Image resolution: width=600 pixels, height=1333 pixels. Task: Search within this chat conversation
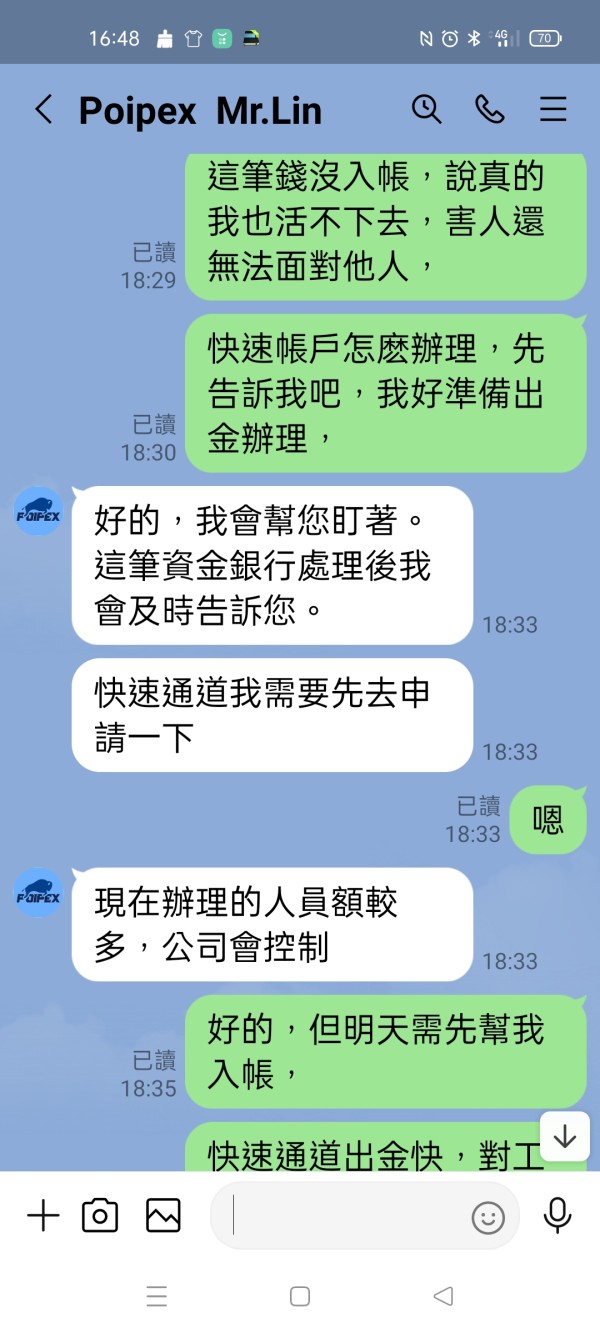tap(427, 109)
